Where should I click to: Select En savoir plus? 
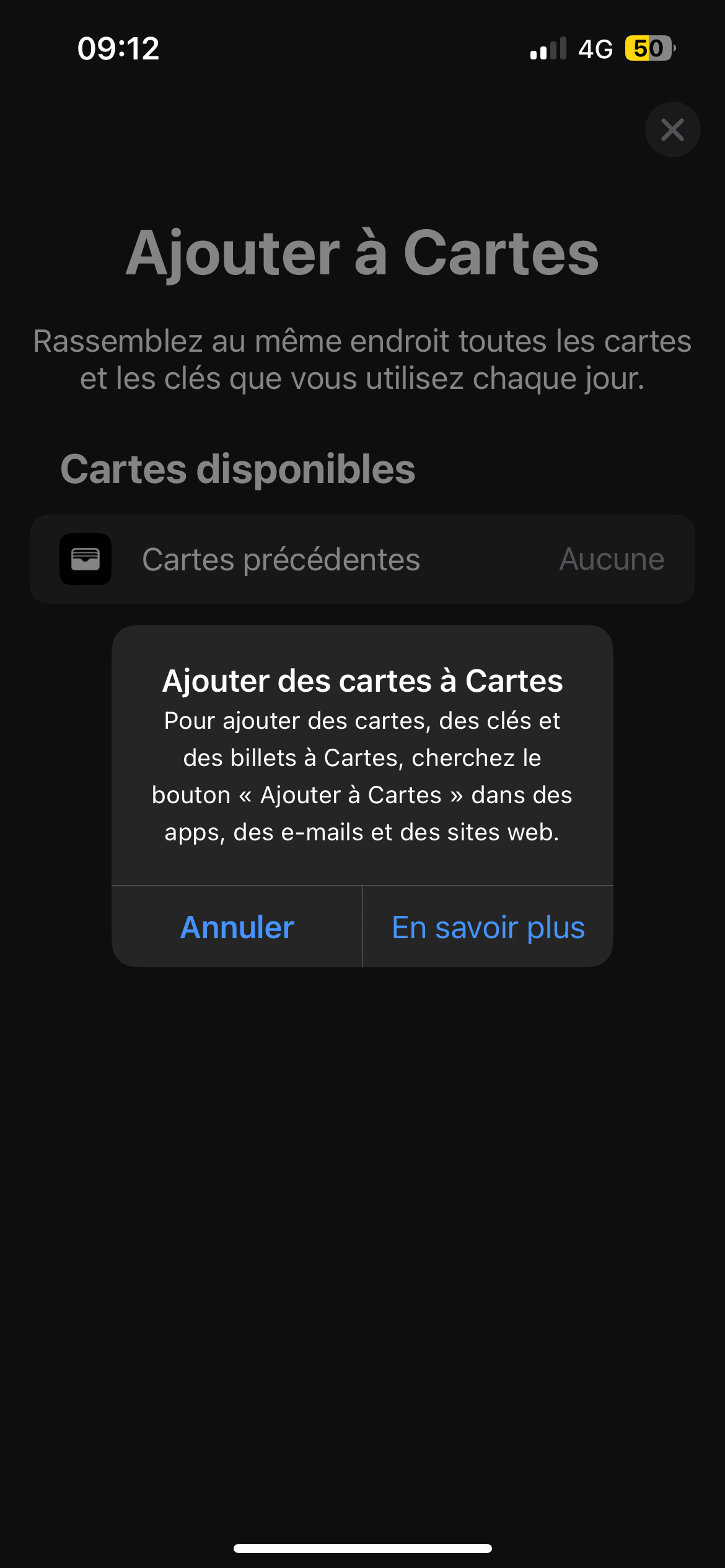[488, 926]
